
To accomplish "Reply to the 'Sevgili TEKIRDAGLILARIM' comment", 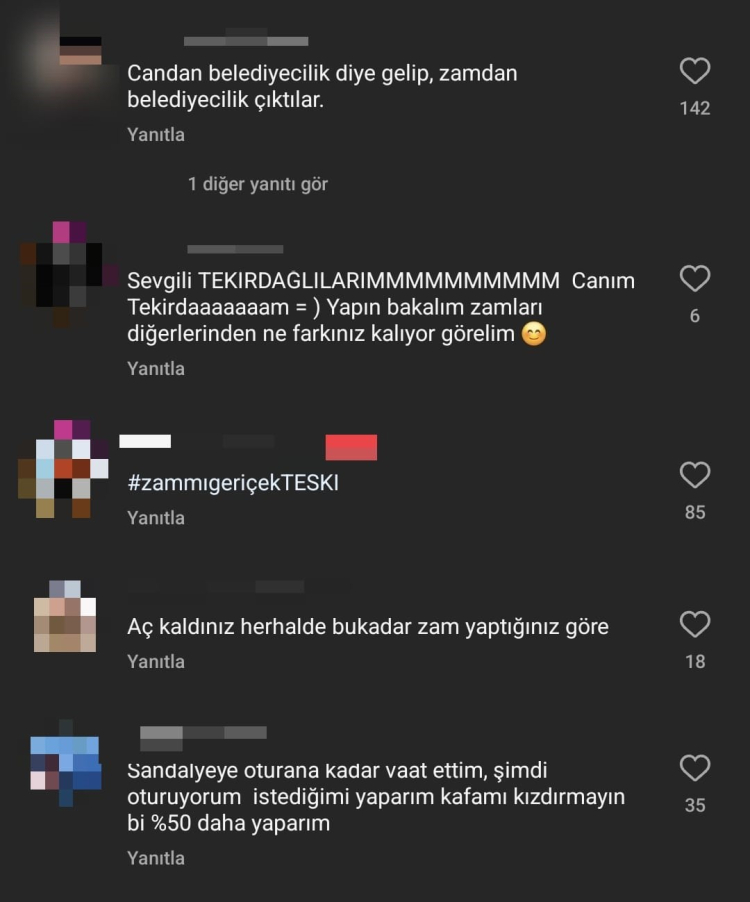I will tap(156, 368).
